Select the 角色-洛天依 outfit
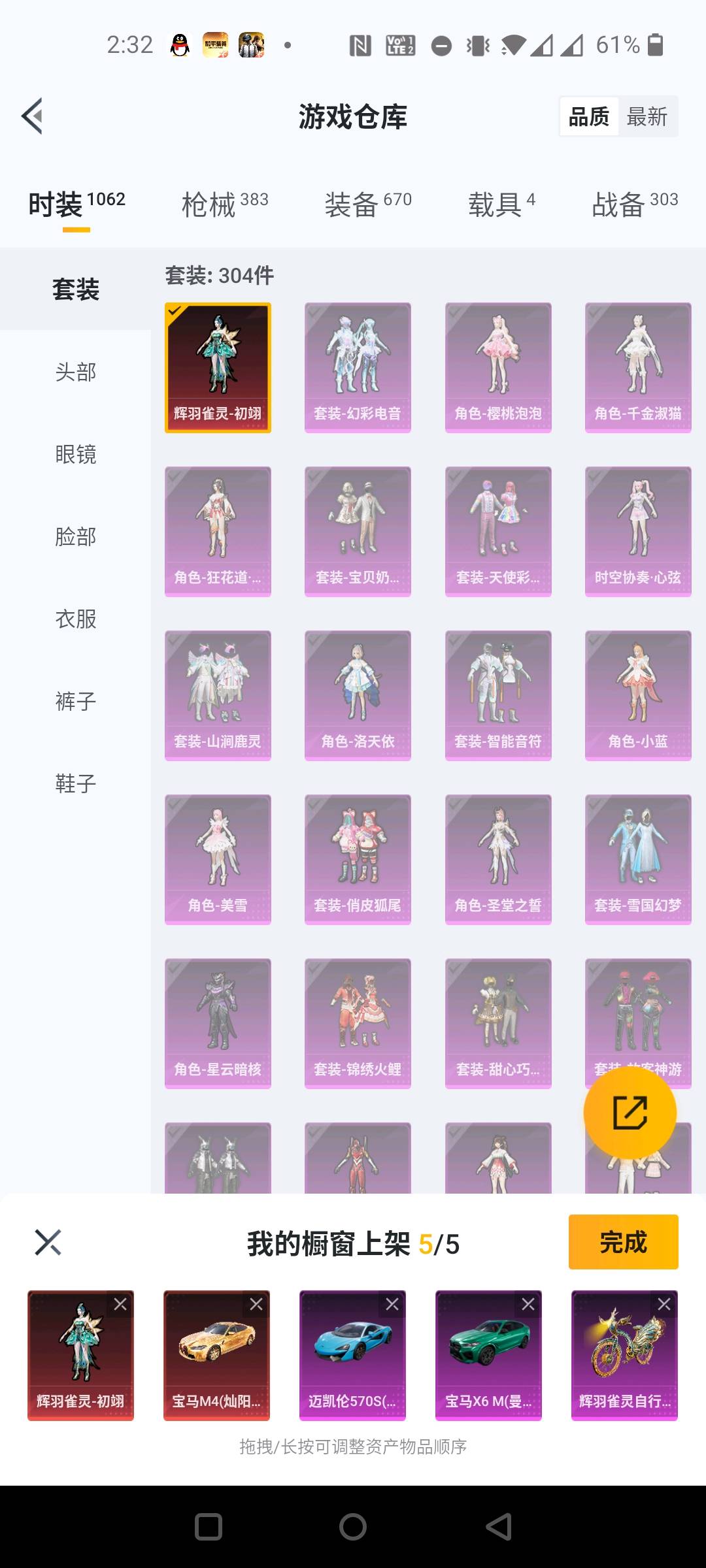Image resolution: width=706 pixels, height=1568 pixels. point(358,695)
